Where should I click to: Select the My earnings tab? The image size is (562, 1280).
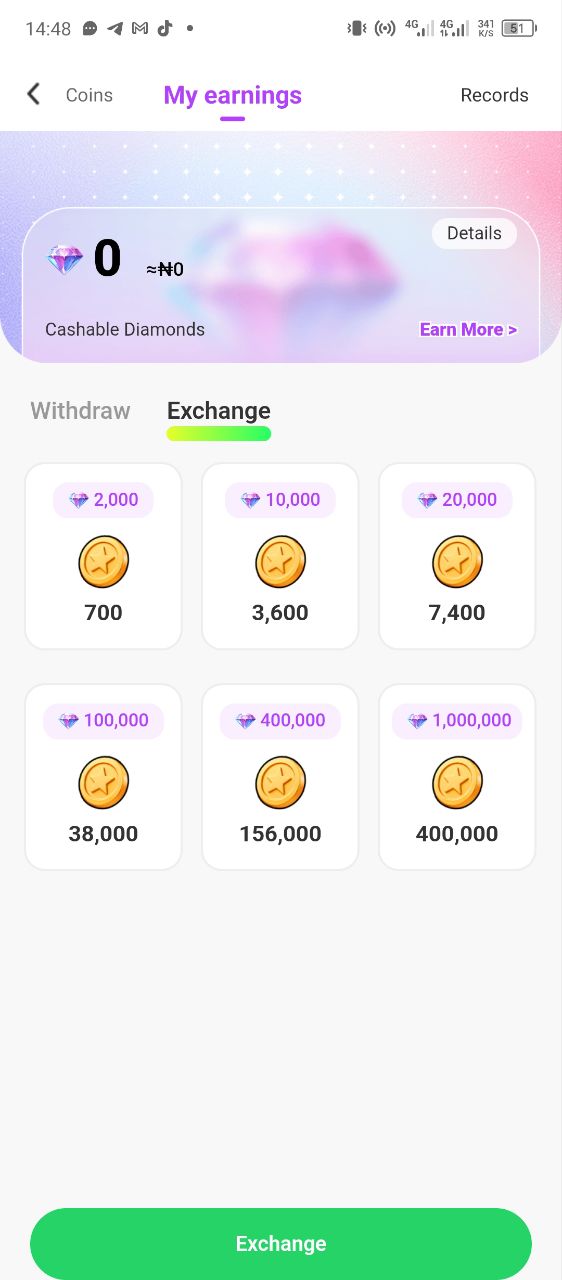[x=232, y=95]
